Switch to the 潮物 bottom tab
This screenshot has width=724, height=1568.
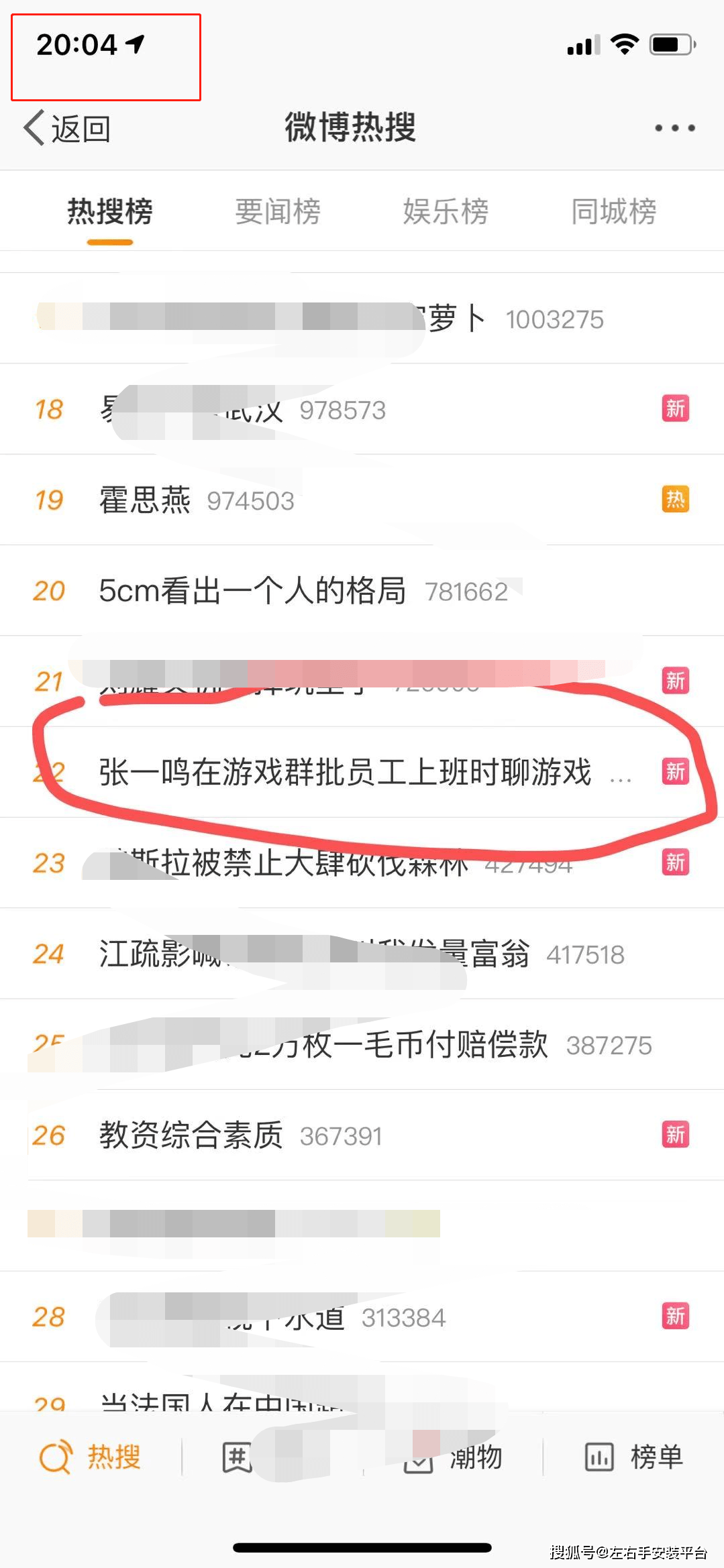coord(454,1457)
